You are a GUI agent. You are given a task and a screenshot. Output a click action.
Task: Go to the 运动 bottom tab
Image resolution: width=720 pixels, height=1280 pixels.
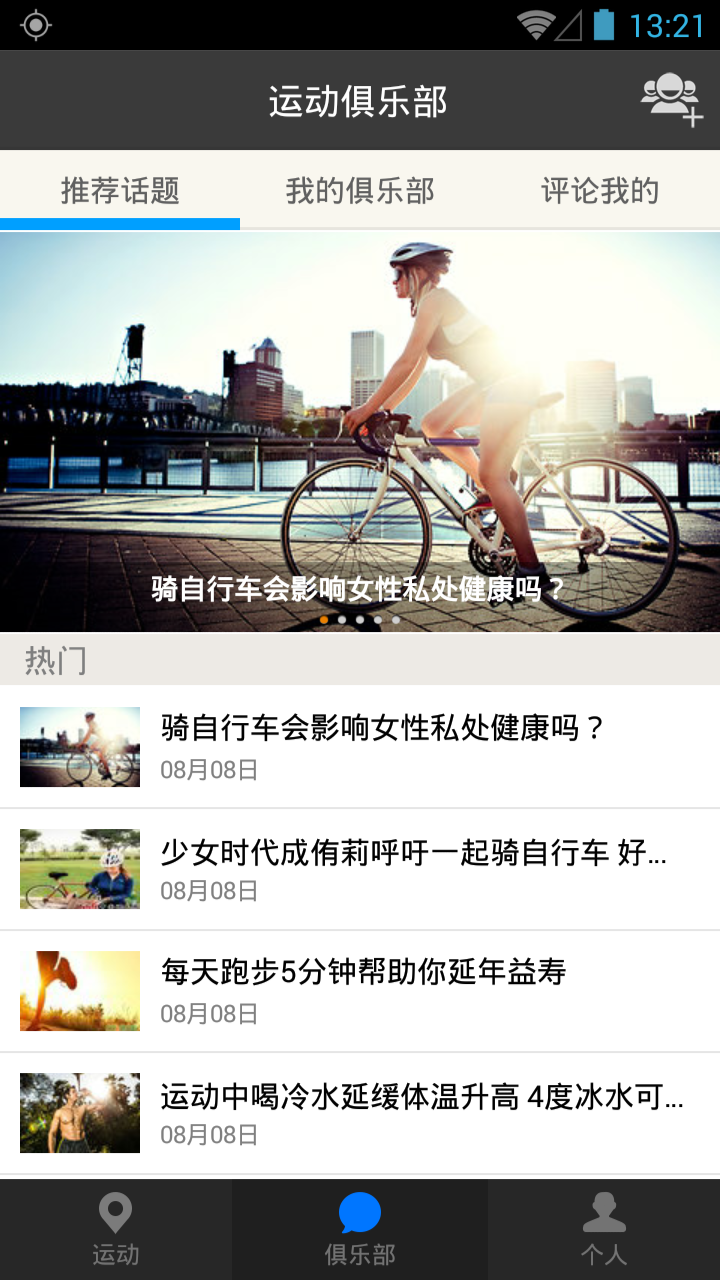(x=116, y=1229)
